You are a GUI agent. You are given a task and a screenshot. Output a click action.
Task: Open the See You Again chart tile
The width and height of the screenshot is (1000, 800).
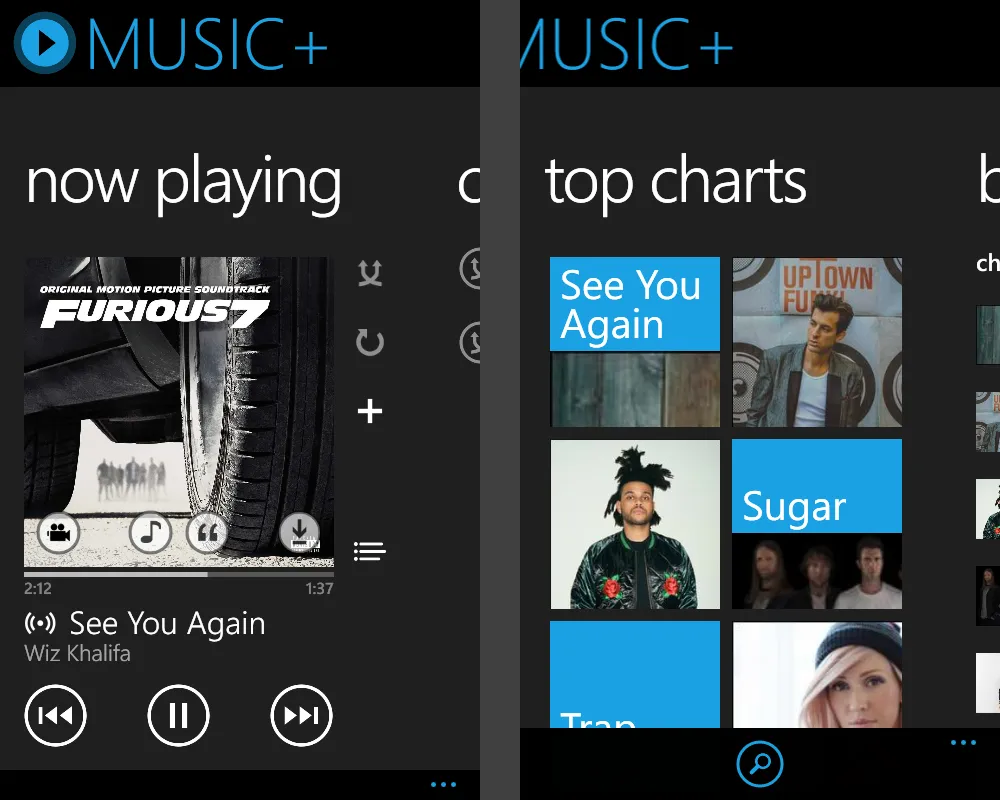[x=635, y=342]
